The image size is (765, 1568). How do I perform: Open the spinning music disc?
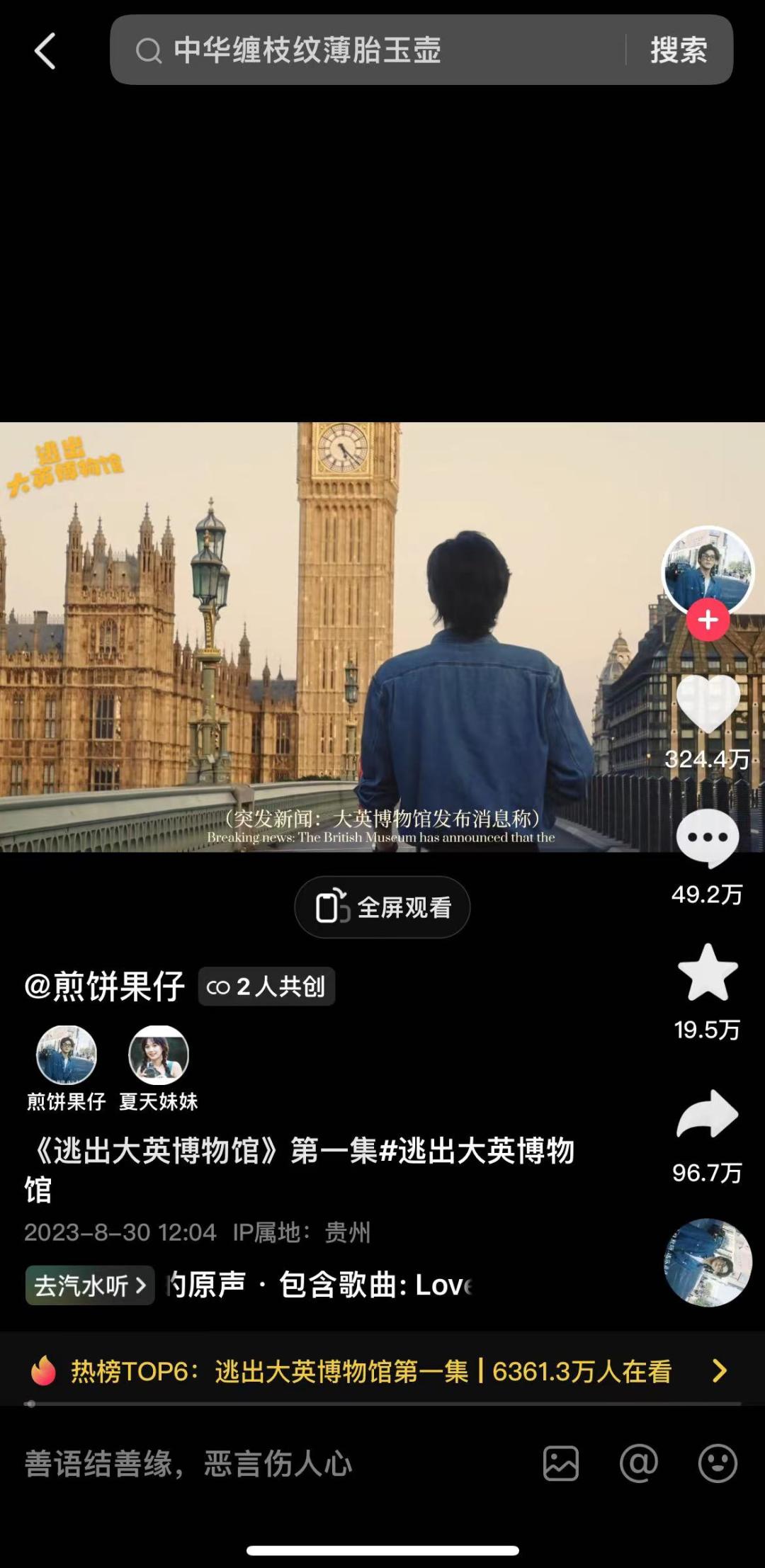click(708, 1262)
